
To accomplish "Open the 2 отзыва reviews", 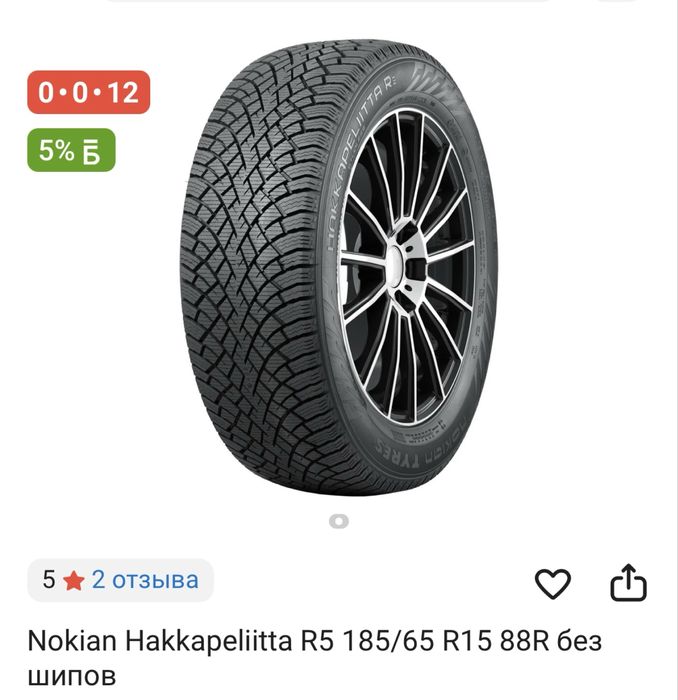I will pos(144,580).
